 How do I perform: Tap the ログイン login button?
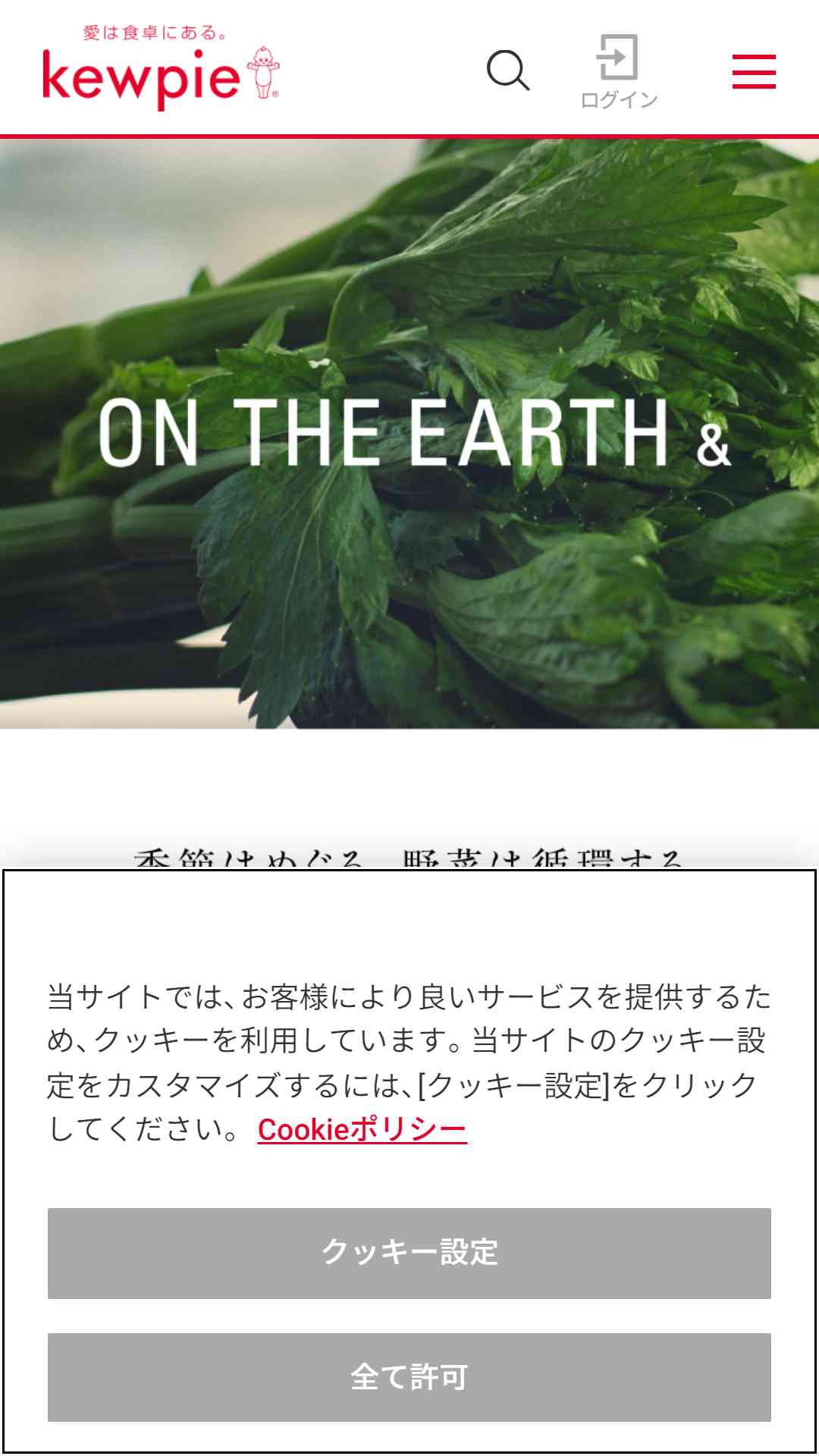tap(618, 71)
